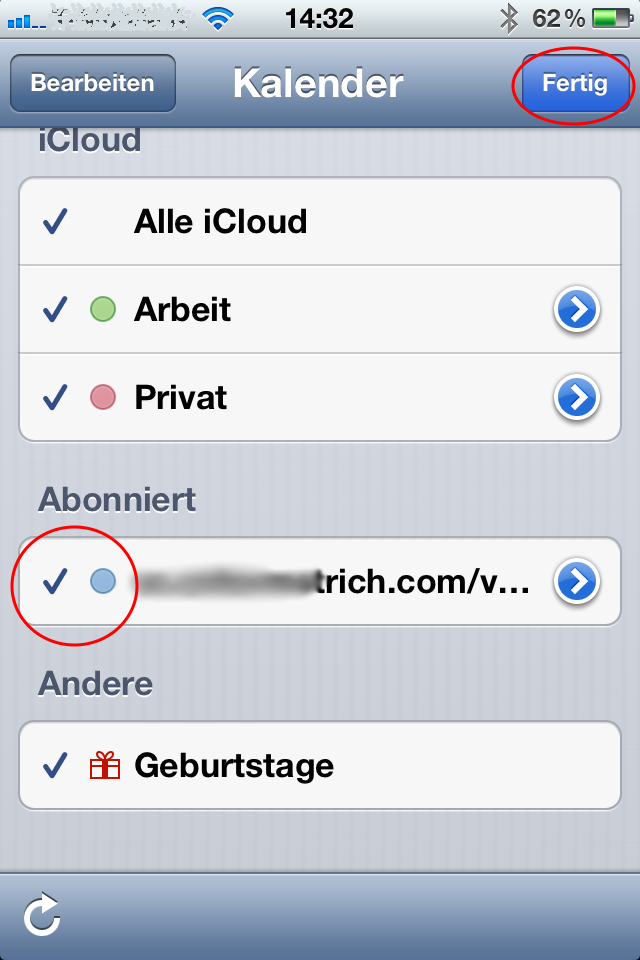Confirm with the Fertig button
This screenshot has height=960, width=640.
(x=574, y=83)
